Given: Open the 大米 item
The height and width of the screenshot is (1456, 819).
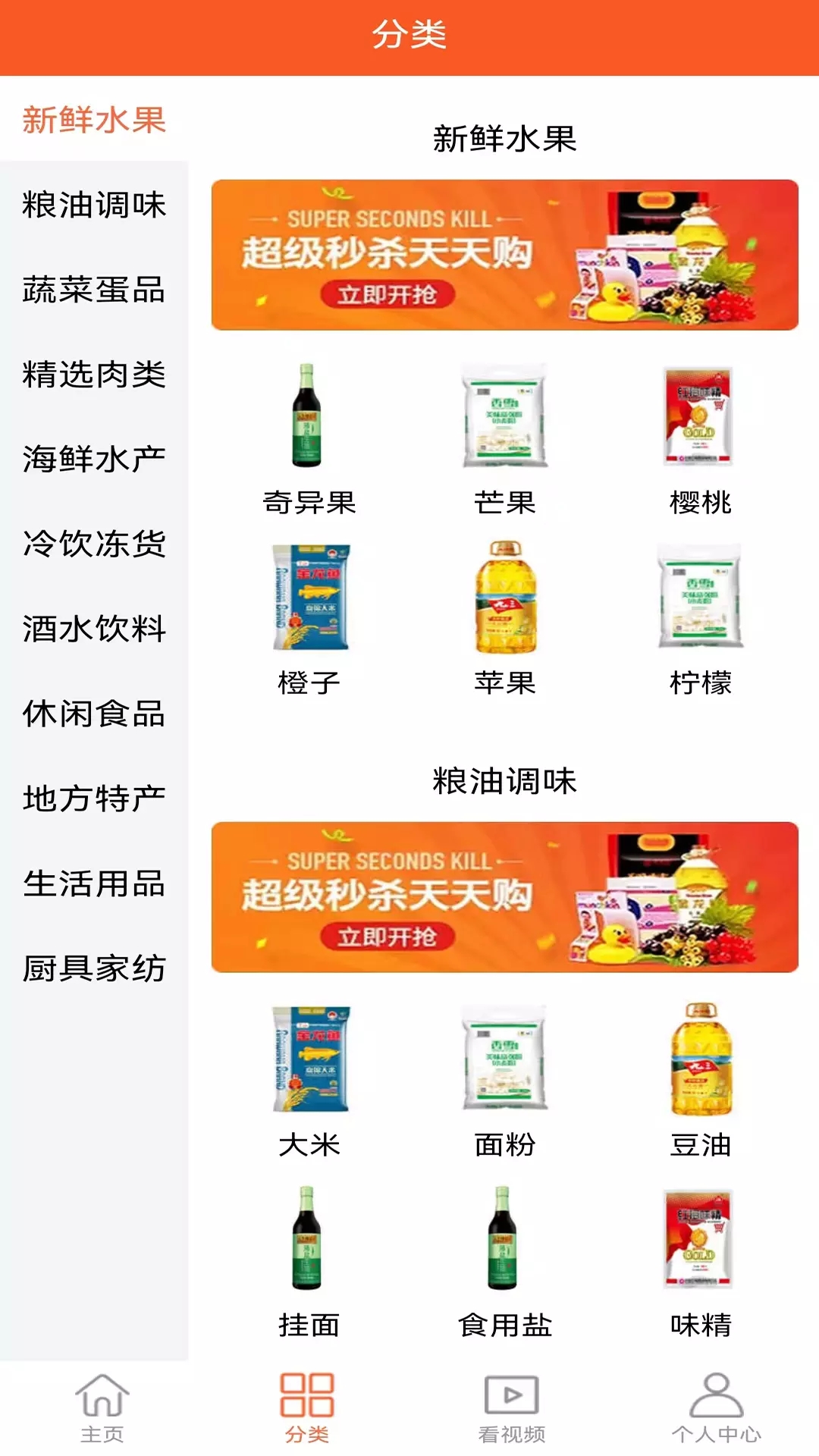Looking at the screenshot, I should [309, 1081].
